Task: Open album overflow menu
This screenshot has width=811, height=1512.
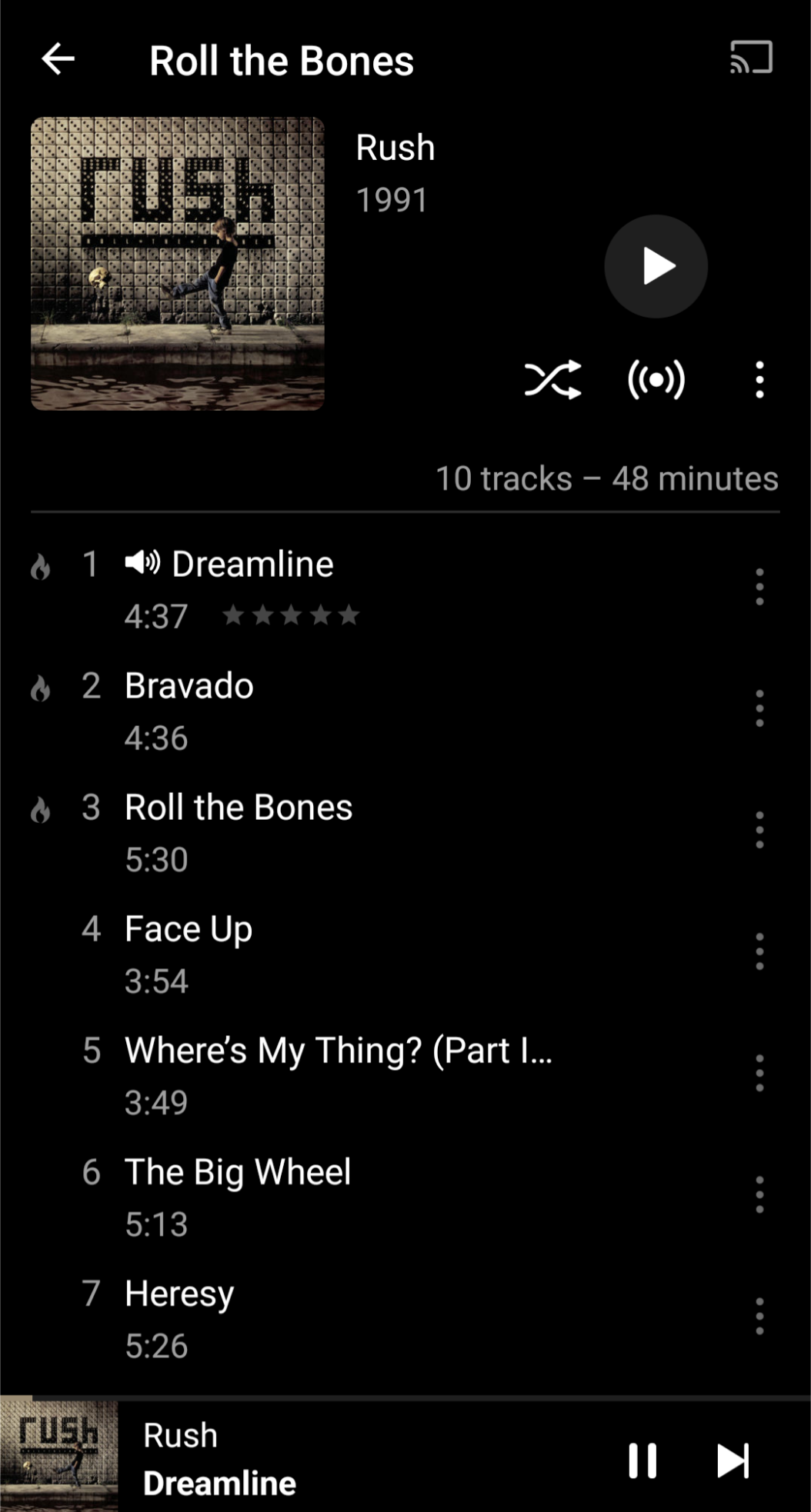Action: pos(759,379)
